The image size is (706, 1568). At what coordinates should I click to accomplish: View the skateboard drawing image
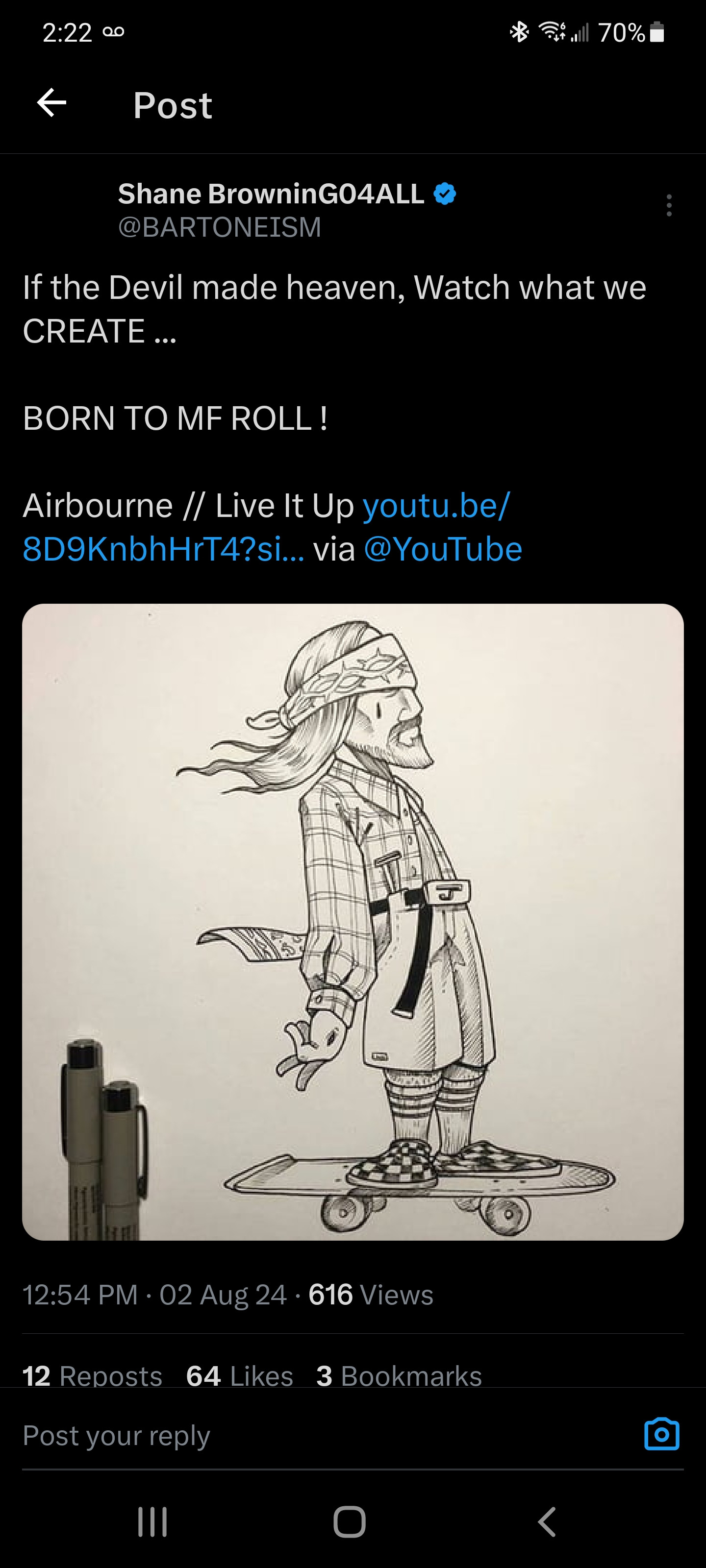[x=353, y=922]
